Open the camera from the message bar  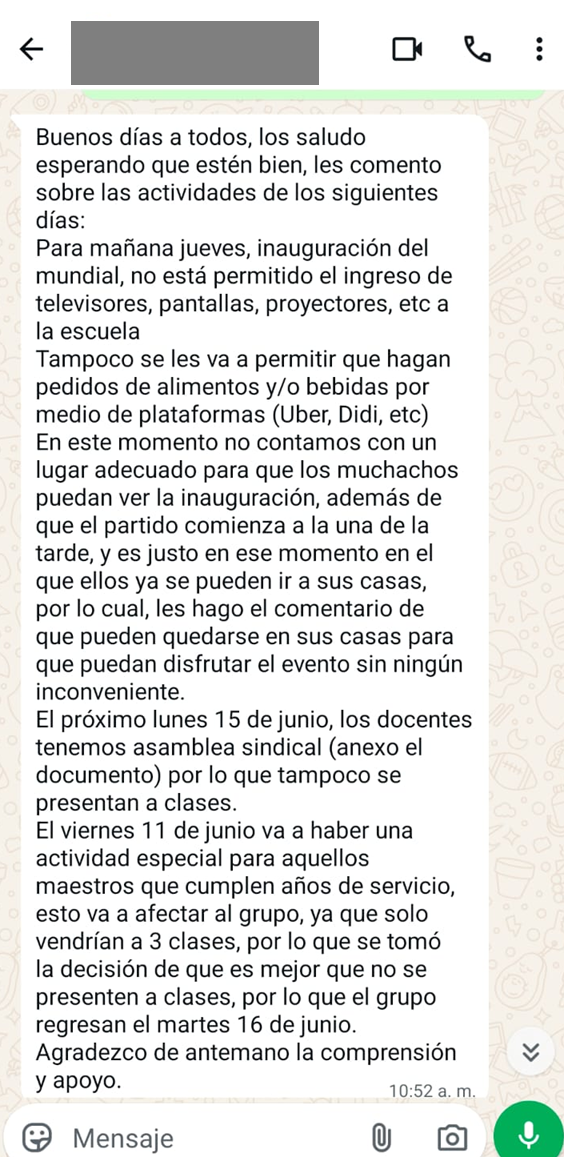pyautogui.click(x=452, y=1138)
